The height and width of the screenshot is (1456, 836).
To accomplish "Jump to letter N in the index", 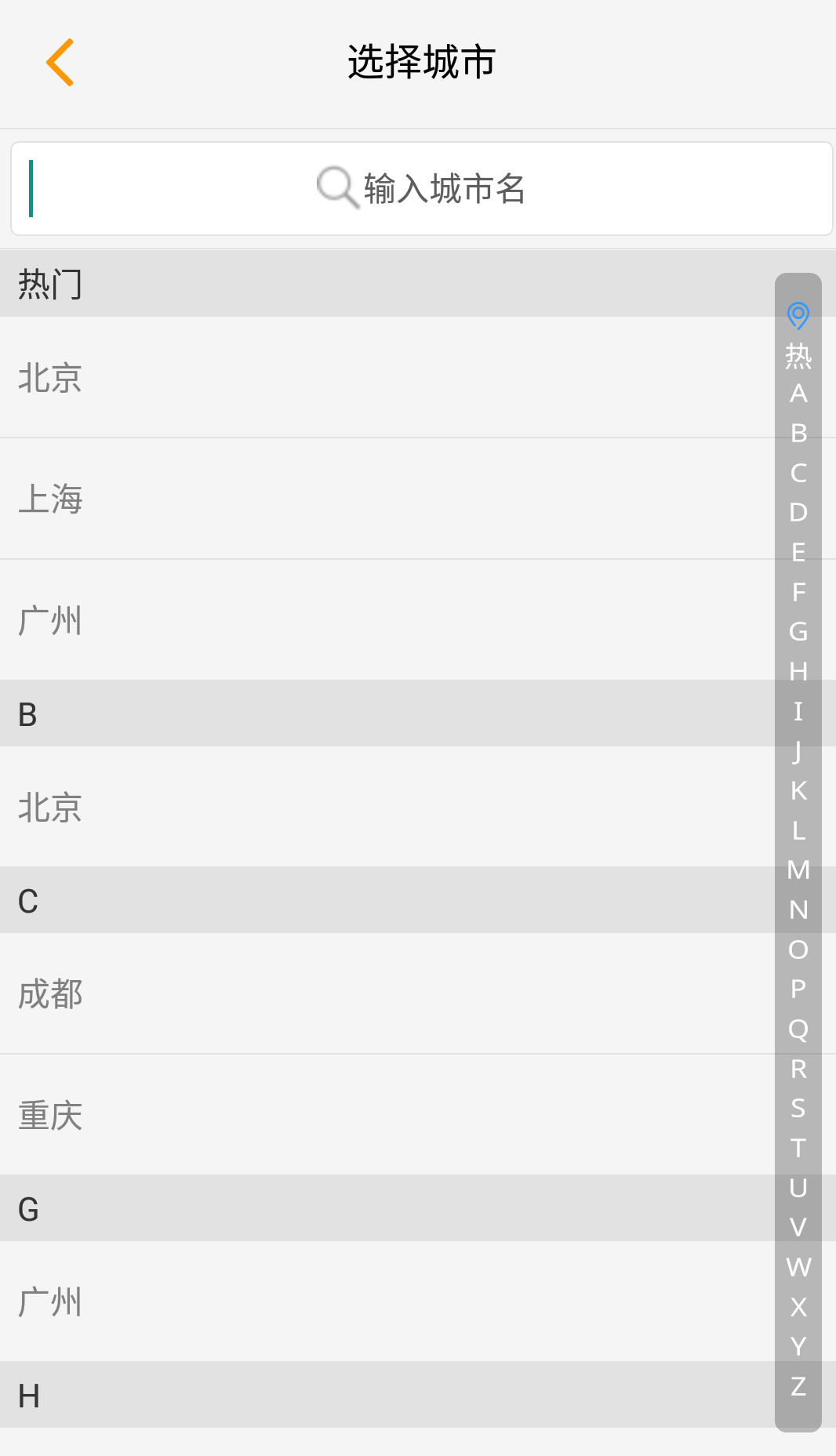I will tap(798, 910).
